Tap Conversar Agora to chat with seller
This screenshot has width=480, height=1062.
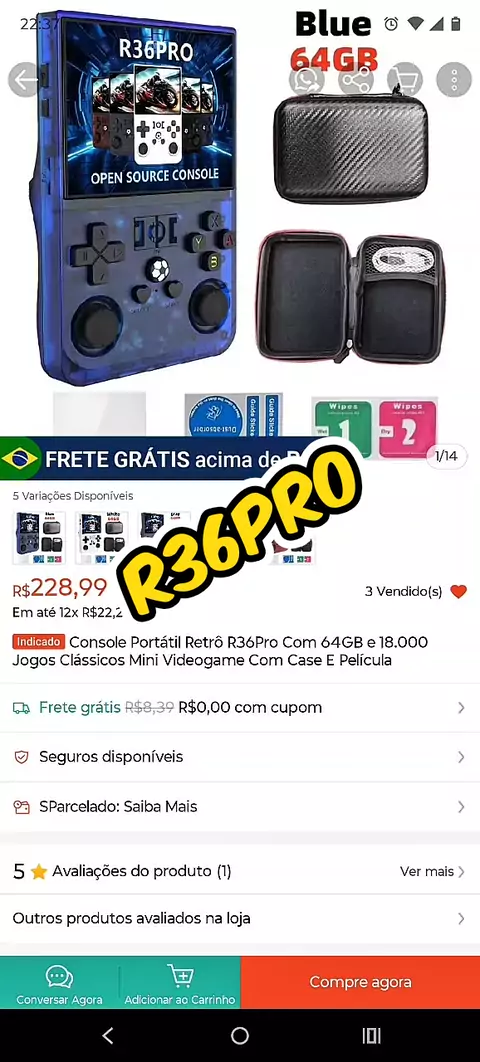pyautogui.click(x=60, y=983)
